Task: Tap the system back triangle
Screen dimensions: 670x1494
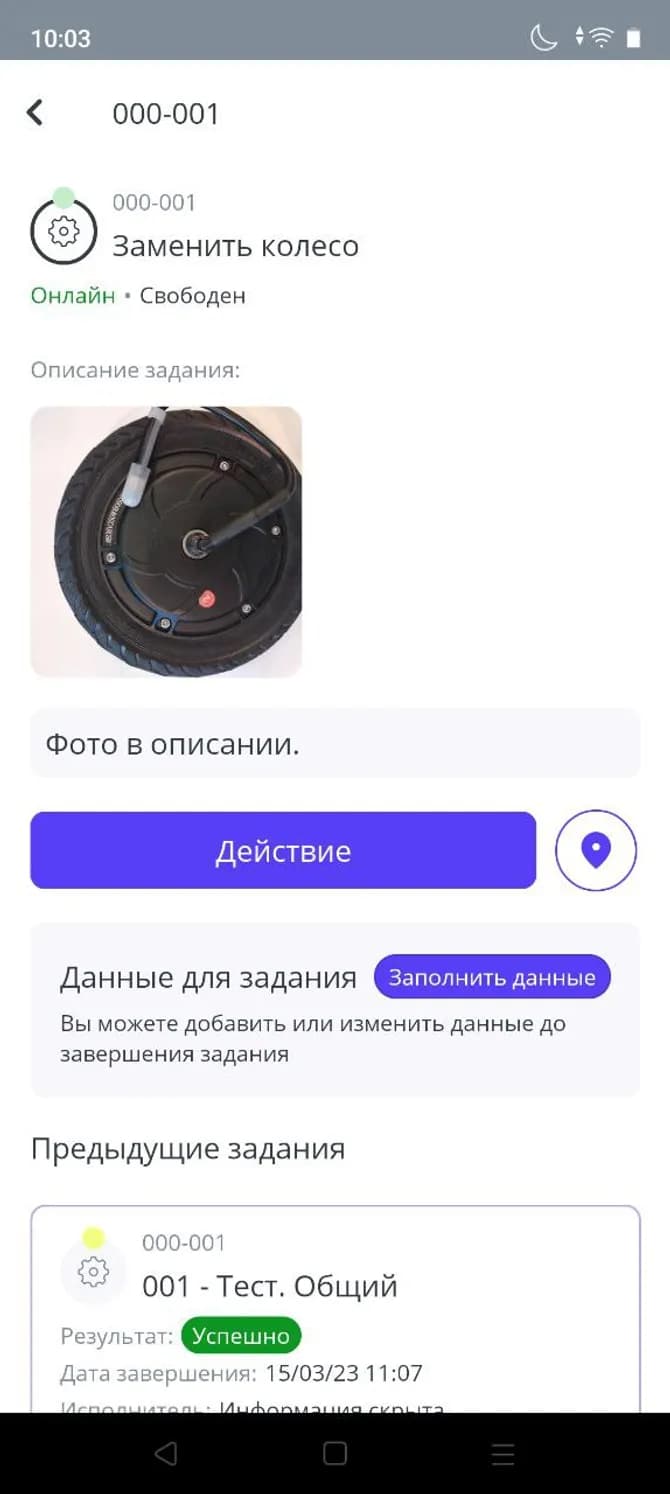Action: (167, 1453)
